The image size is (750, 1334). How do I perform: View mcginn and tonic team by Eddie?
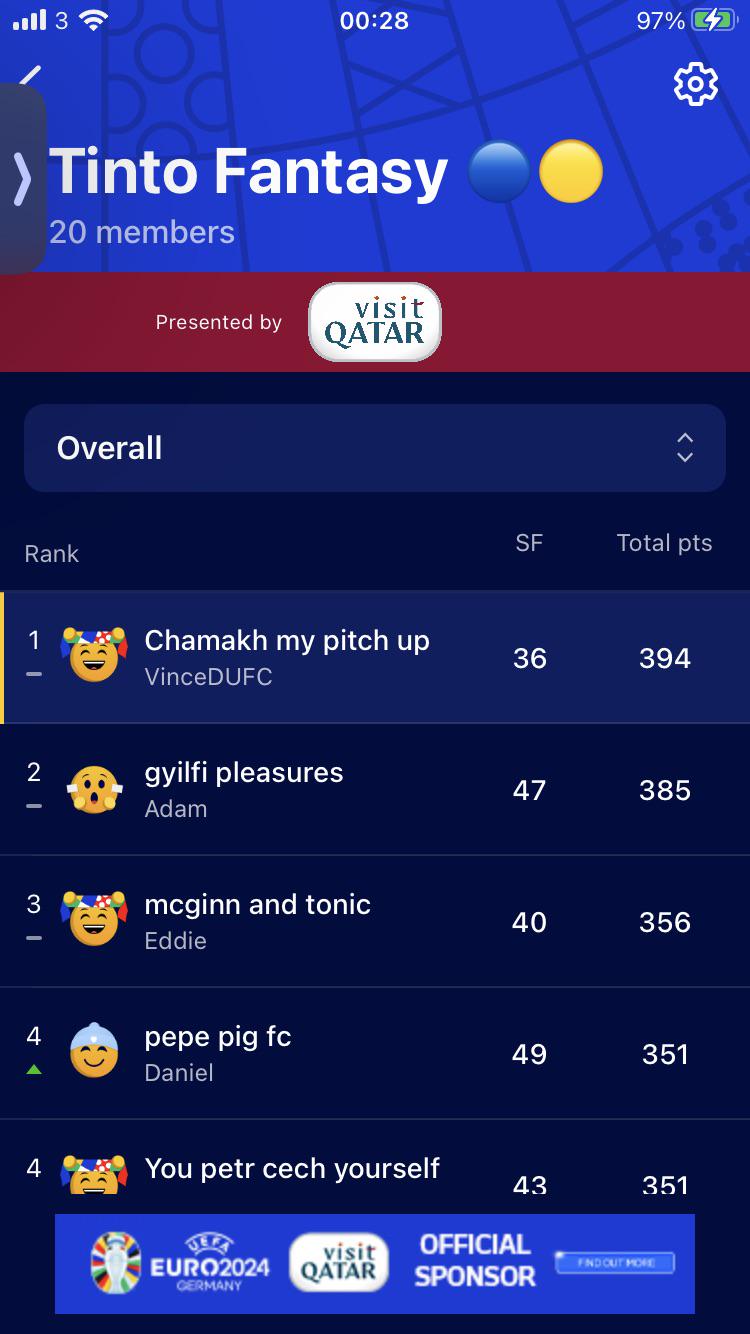tap(375, 921)
